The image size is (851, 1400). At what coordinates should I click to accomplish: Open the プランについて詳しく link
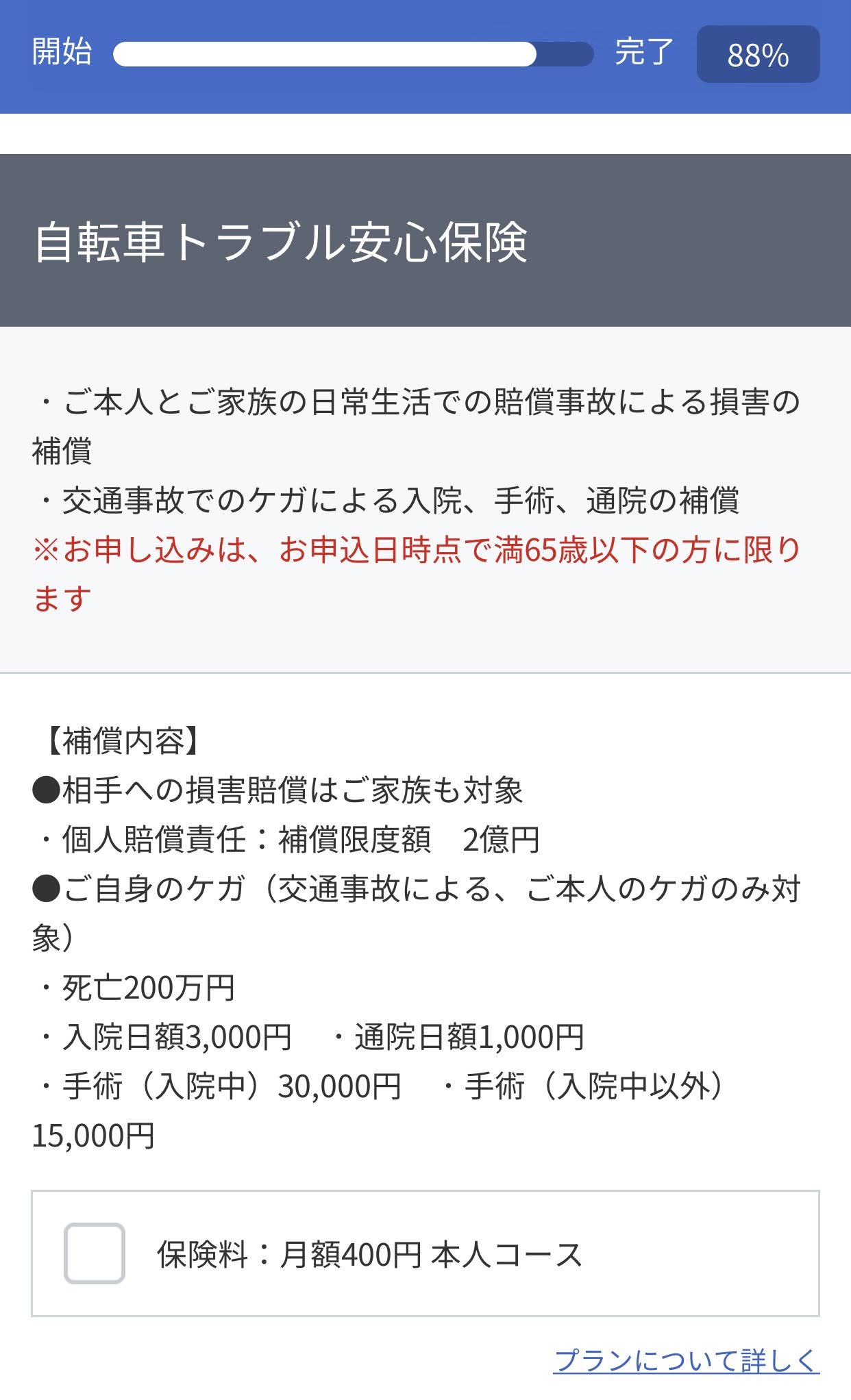687,1360
